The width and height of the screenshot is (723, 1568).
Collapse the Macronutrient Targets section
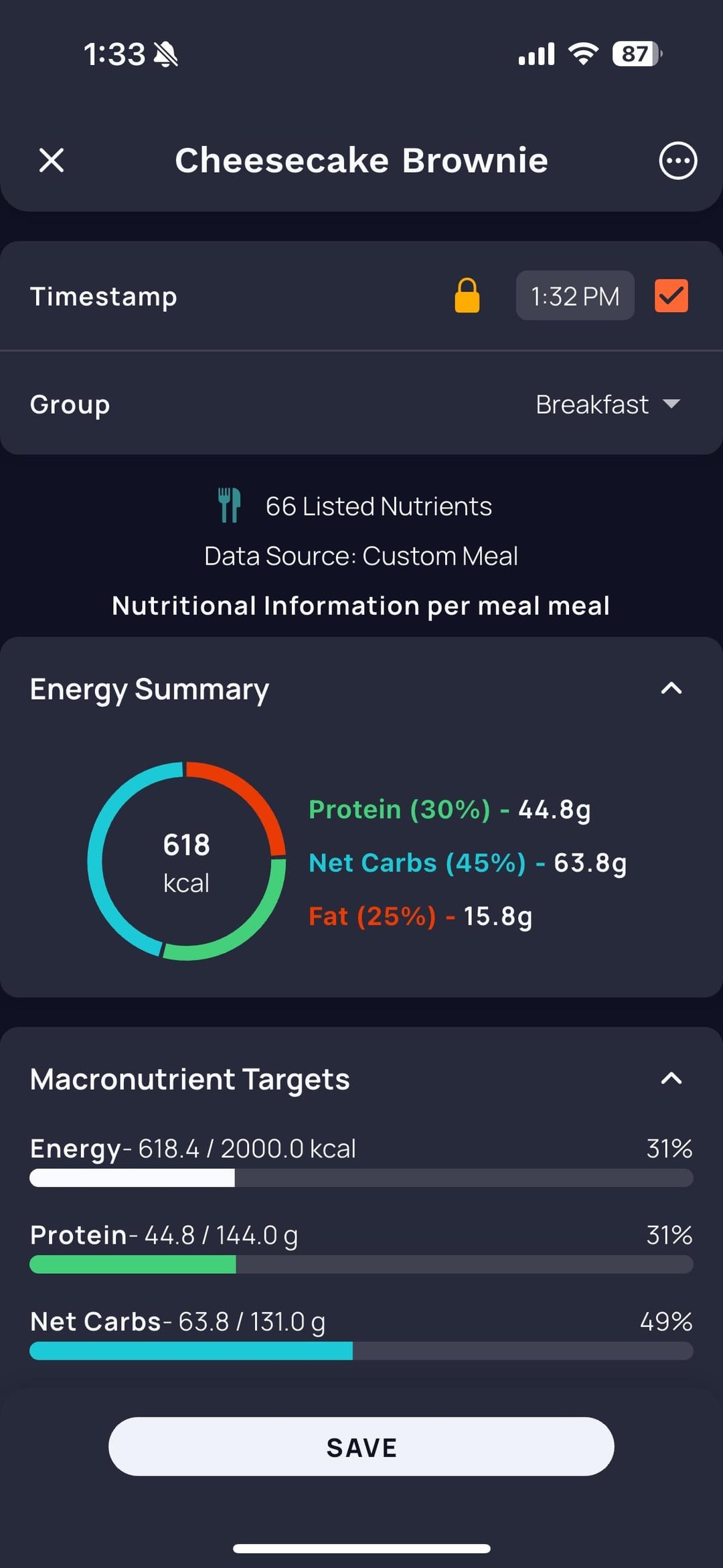click(x=671, y=1078)
